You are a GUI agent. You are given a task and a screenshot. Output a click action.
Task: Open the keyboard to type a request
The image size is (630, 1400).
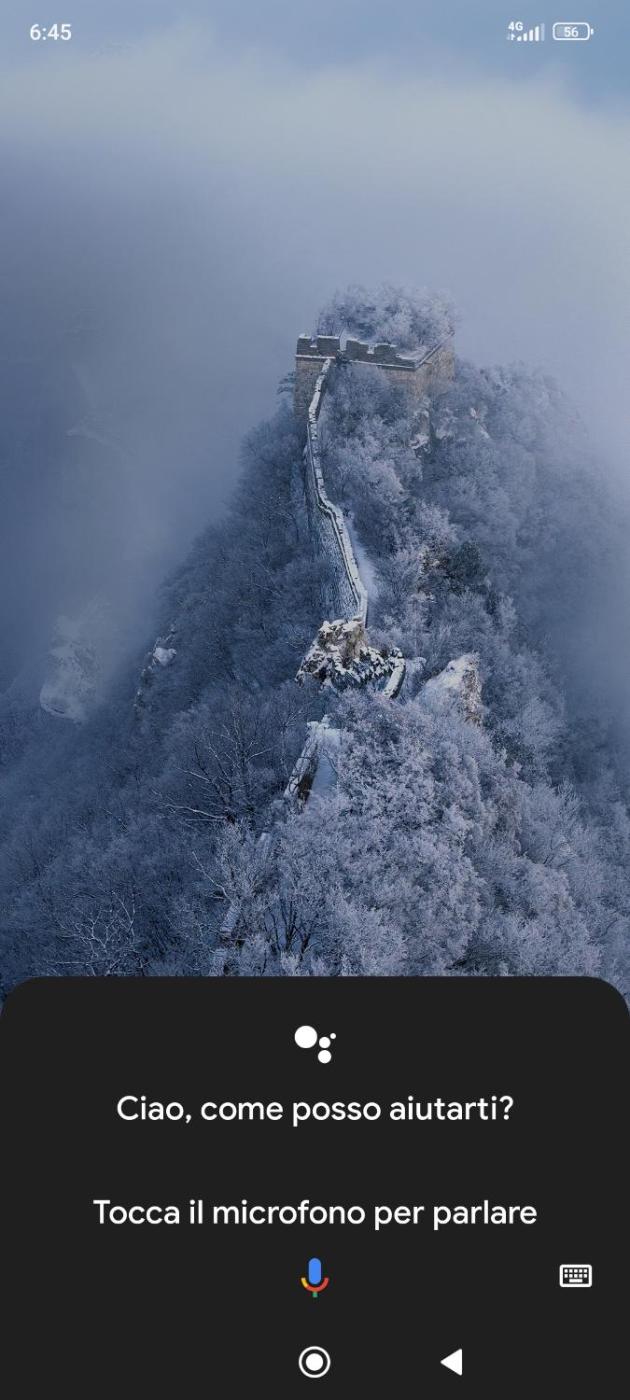pyautogui.click(x=575, y=1276)
